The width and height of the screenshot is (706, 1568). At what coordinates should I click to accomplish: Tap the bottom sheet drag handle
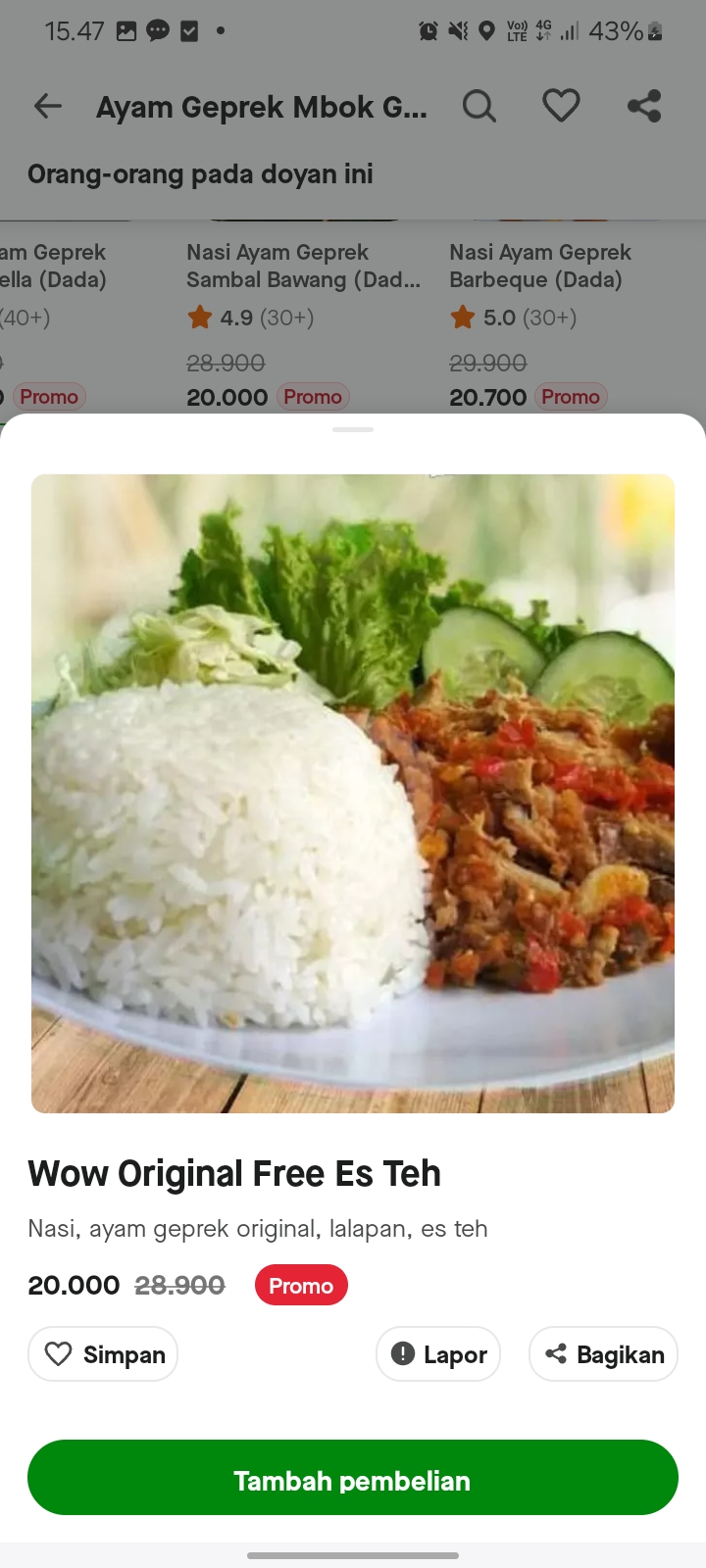(353, 430)
